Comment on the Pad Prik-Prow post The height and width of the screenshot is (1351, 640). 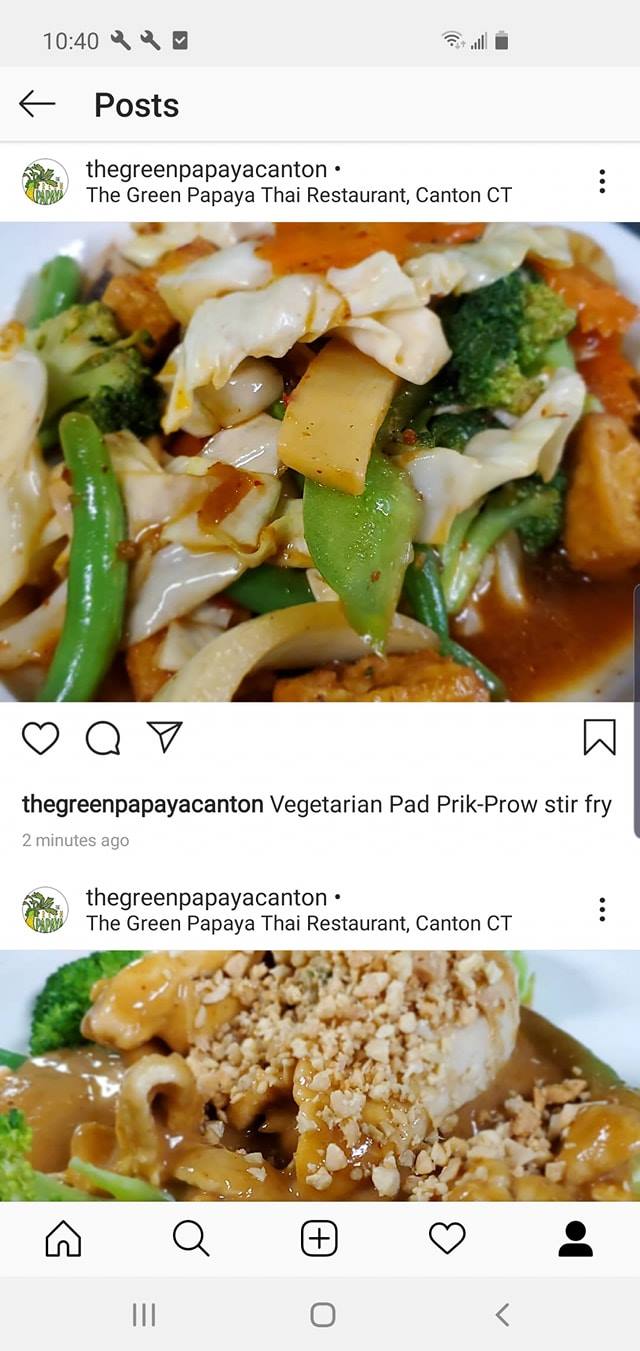(103, 738)
